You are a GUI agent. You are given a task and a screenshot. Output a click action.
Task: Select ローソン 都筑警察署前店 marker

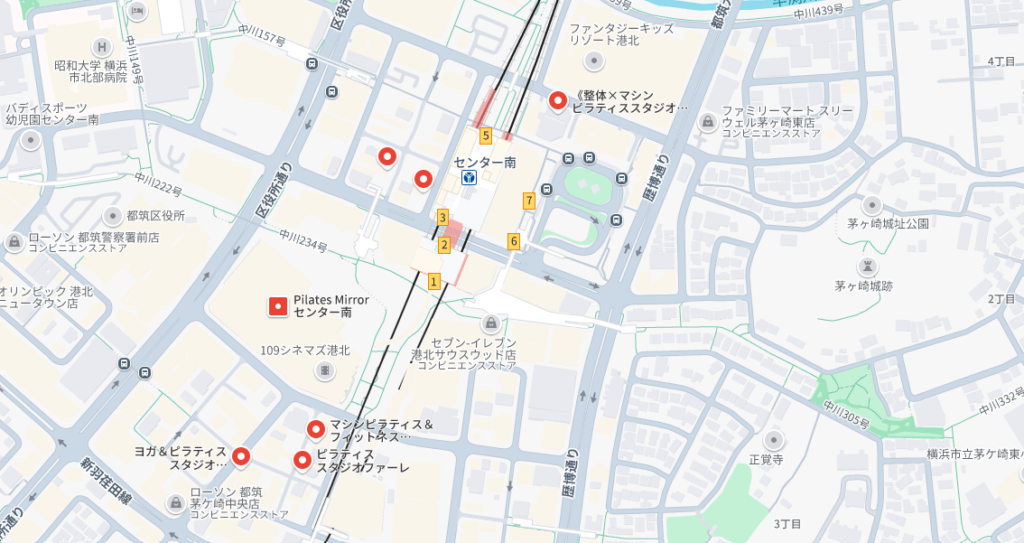[14, 242]
